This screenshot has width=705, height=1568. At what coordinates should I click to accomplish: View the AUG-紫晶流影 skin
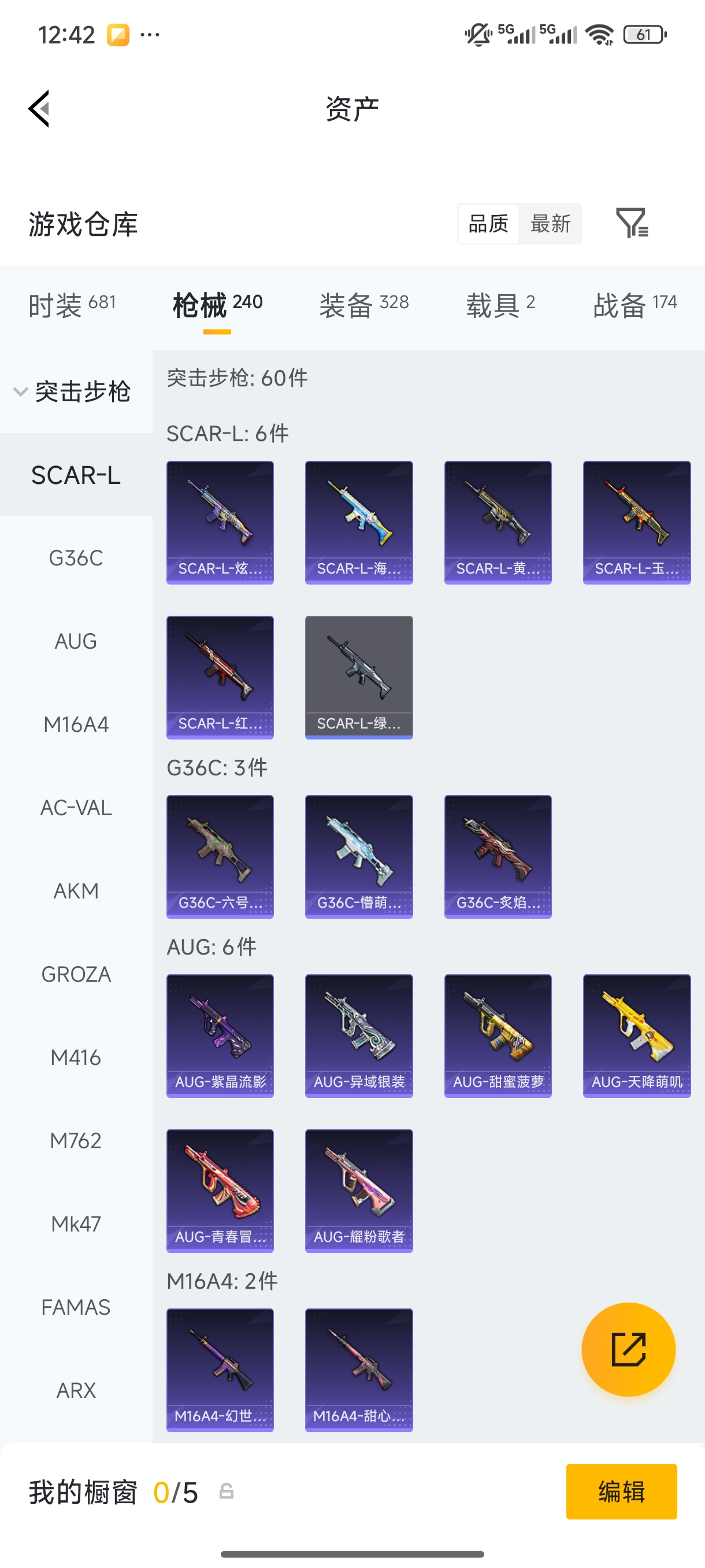tap(220, 1036)
